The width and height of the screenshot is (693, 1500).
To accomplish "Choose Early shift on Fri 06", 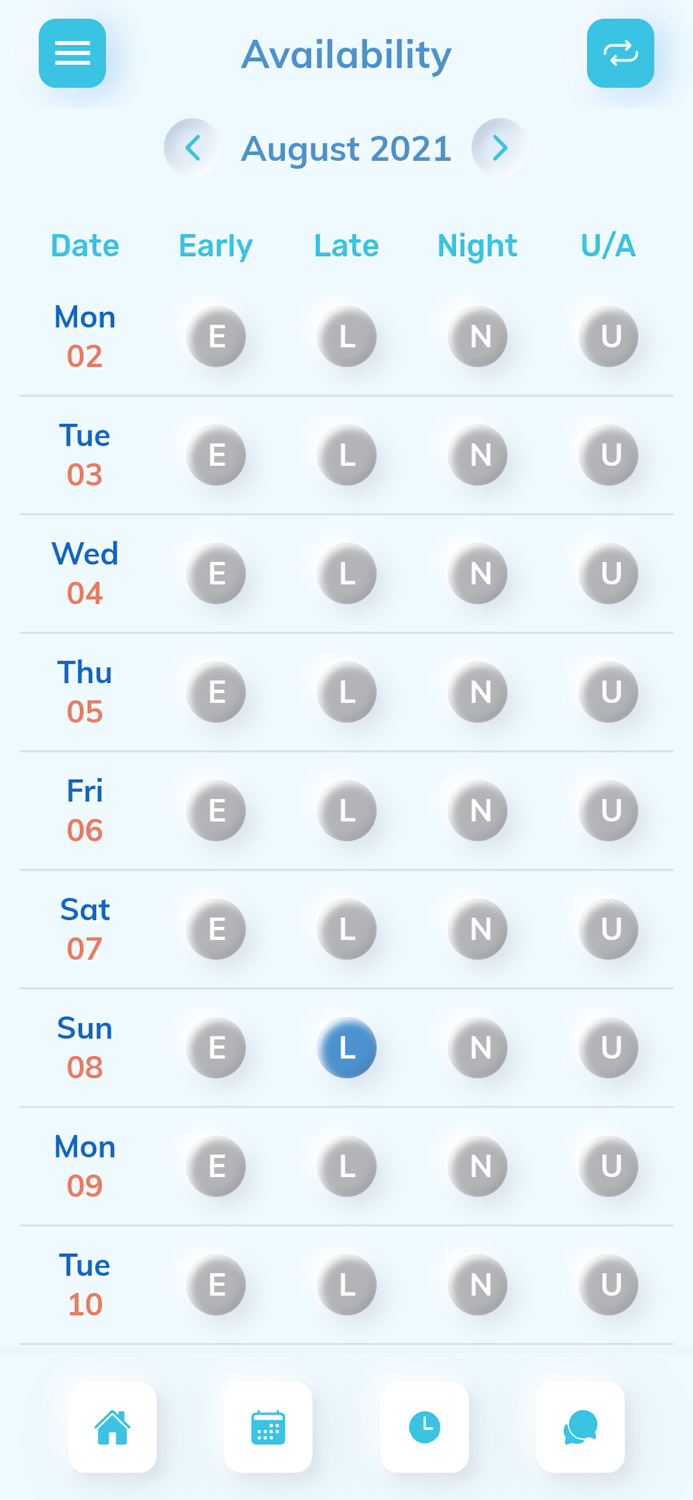I will (216, 810).
